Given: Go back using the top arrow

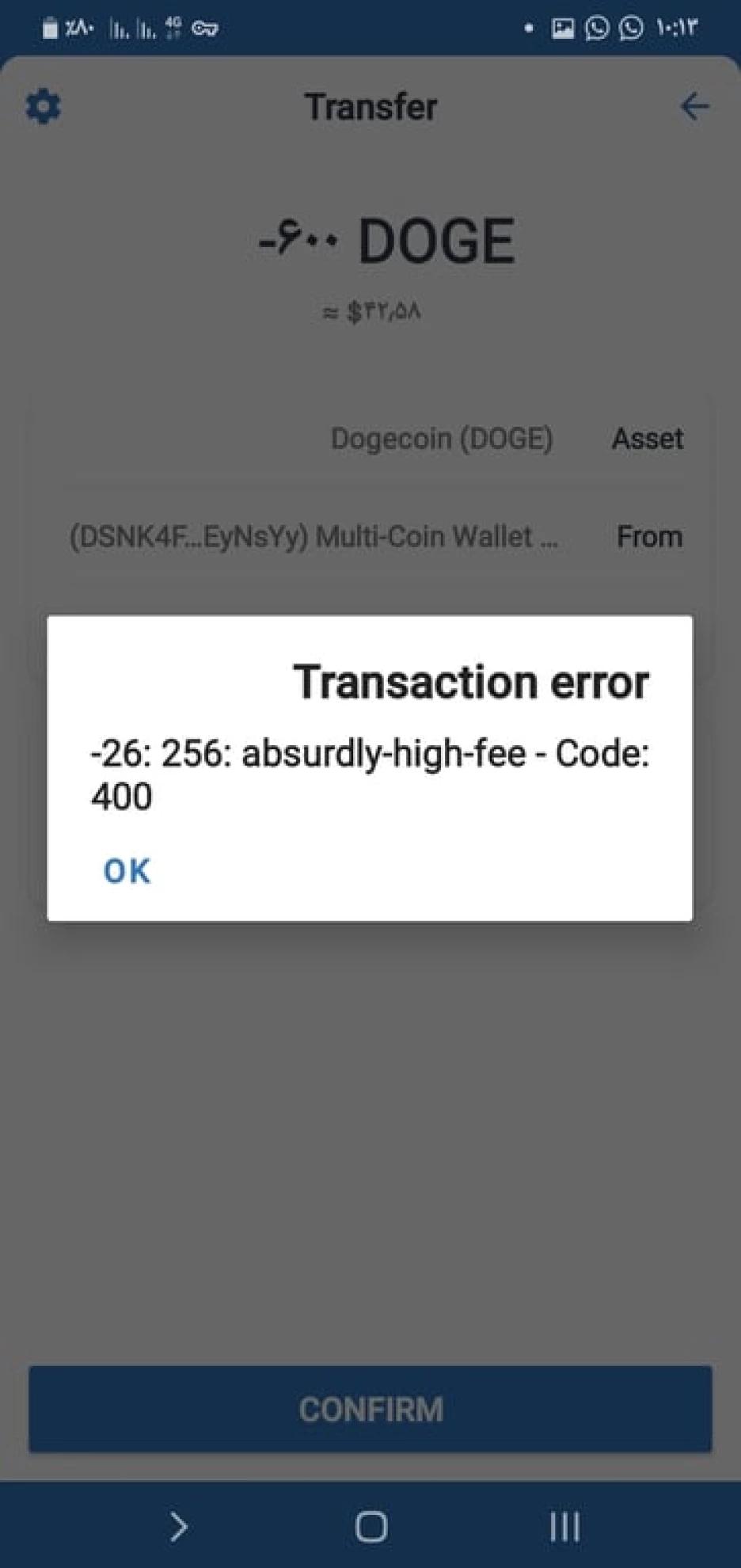Looking at the screenshot, I should click(x=694, y=106).
